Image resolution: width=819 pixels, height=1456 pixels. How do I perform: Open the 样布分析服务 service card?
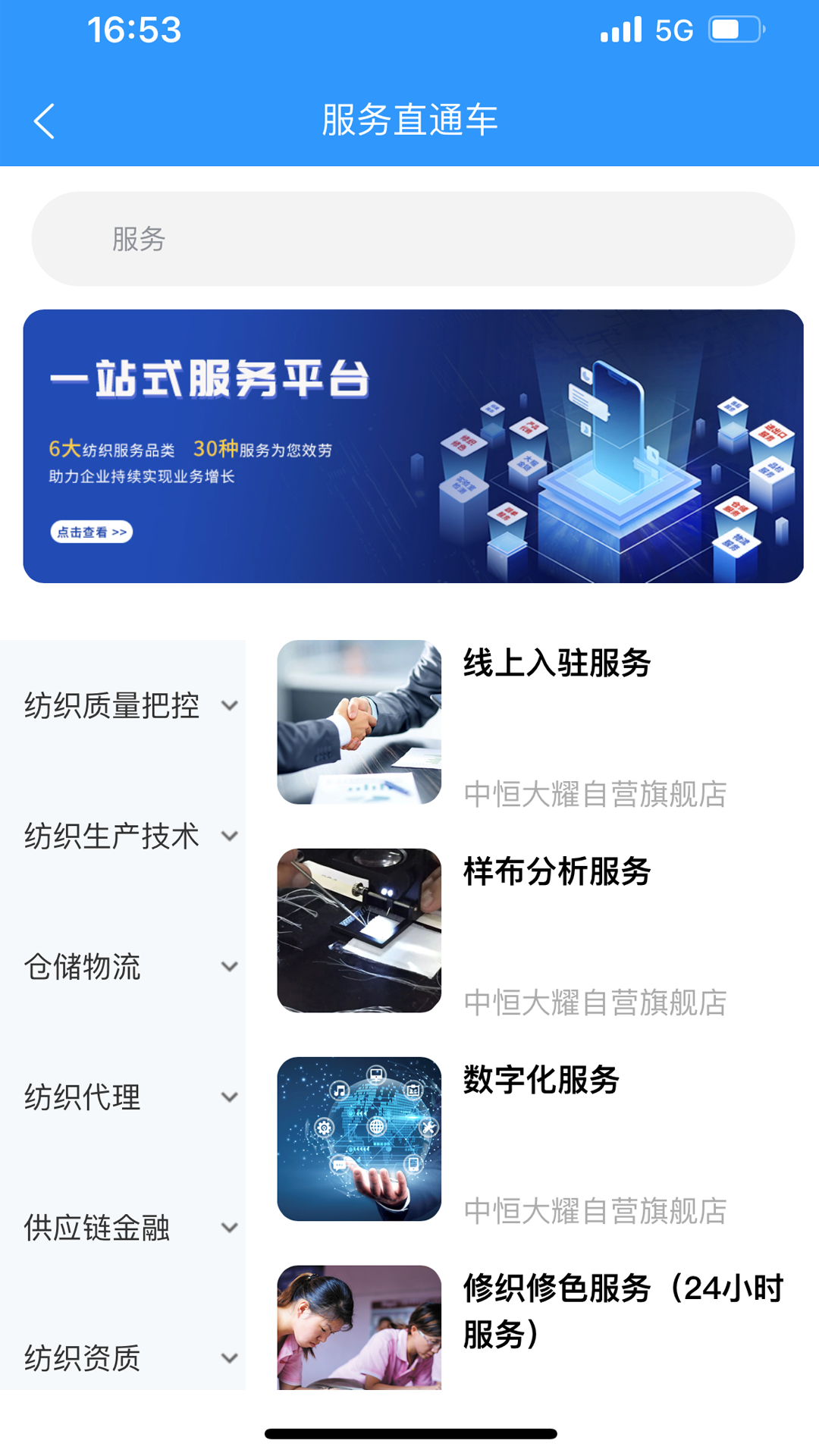557,872
